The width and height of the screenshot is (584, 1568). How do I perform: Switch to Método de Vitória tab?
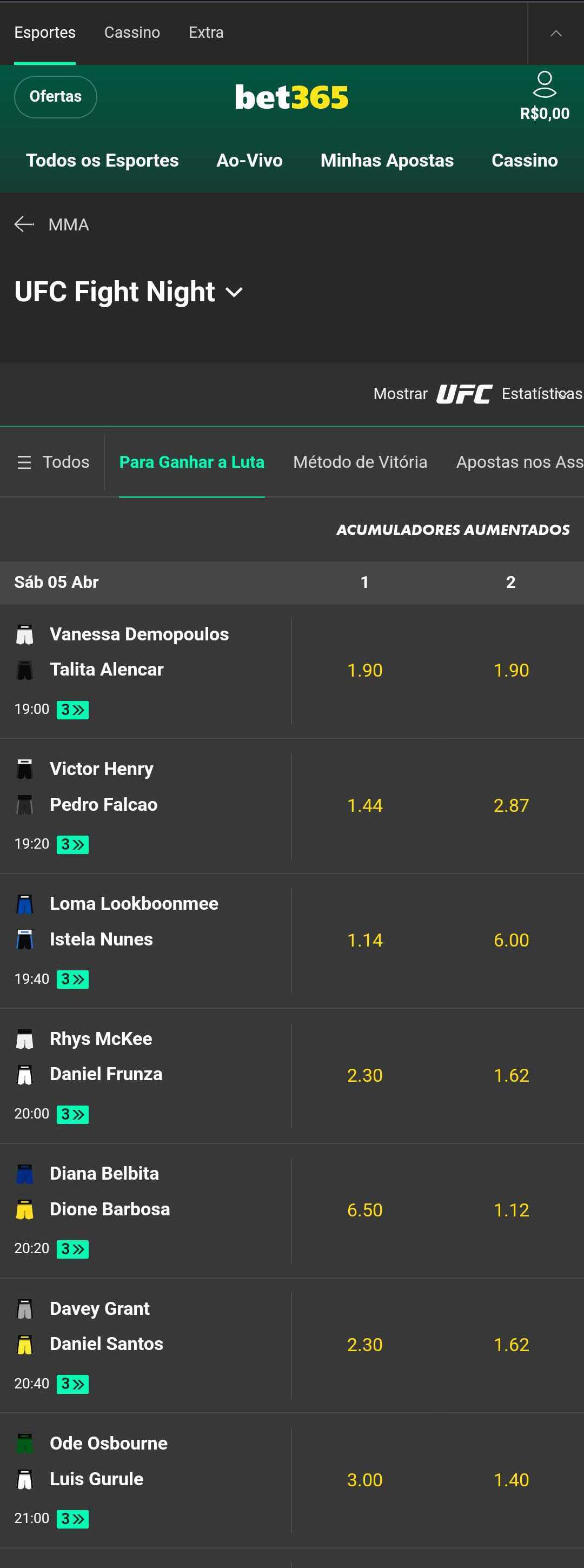(360, 462)
